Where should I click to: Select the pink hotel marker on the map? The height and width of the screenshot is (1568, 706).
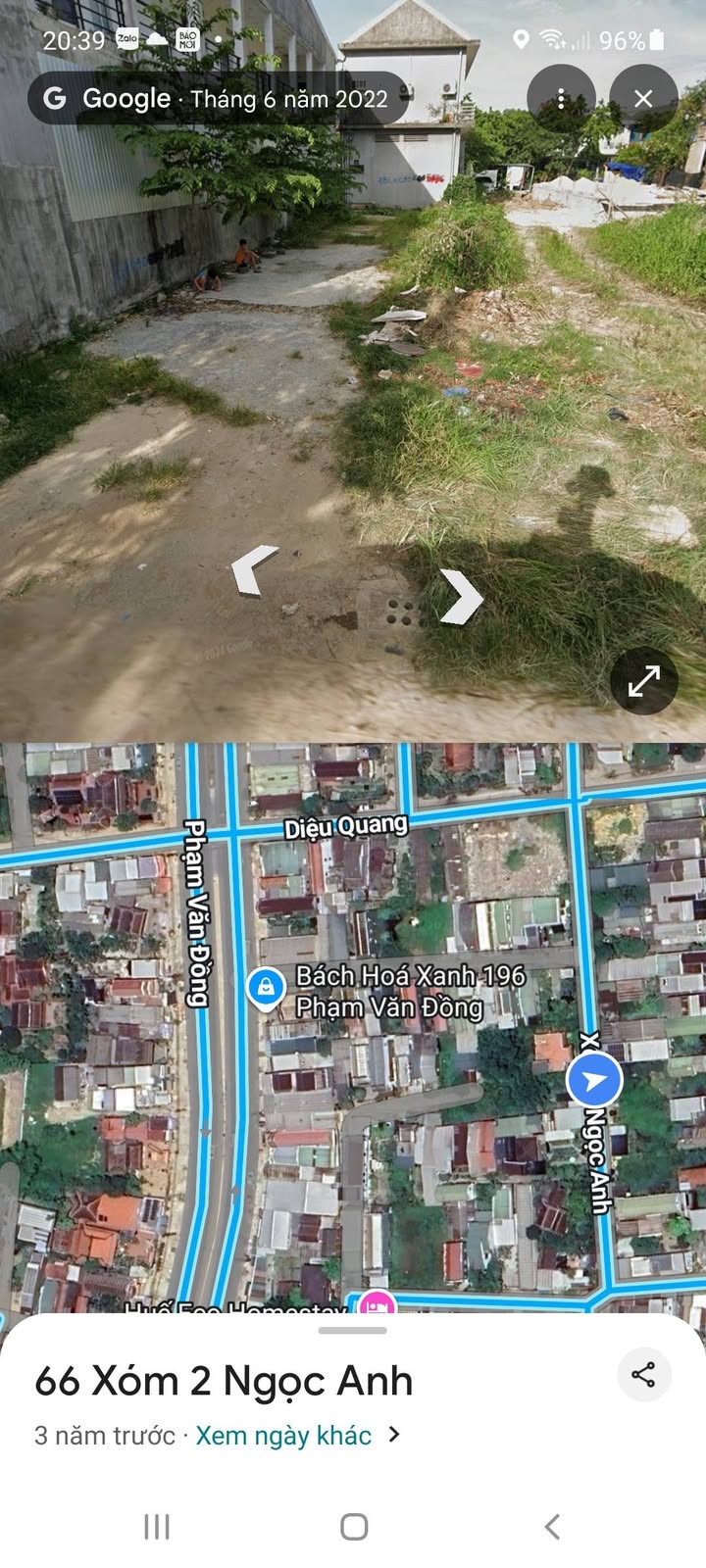(377, 1305)
